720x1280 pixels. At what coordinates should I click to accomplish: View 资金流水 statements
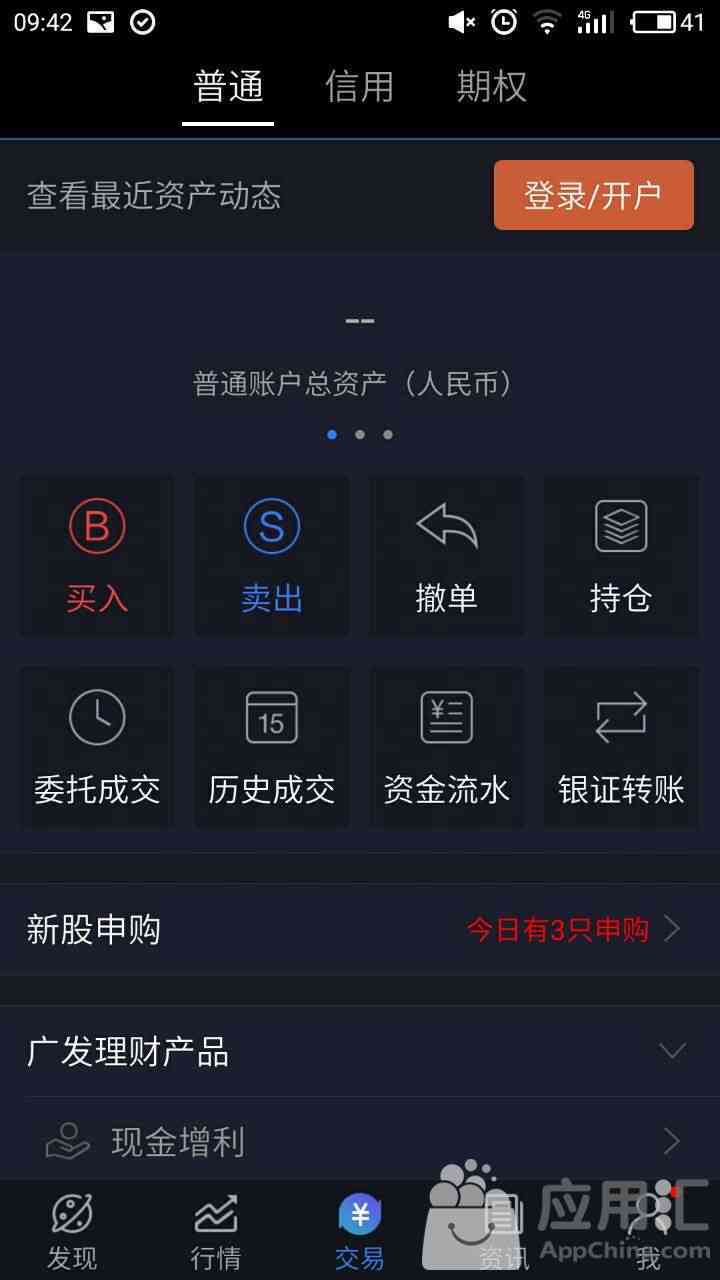pyautogui.click(x=446, y=748)
